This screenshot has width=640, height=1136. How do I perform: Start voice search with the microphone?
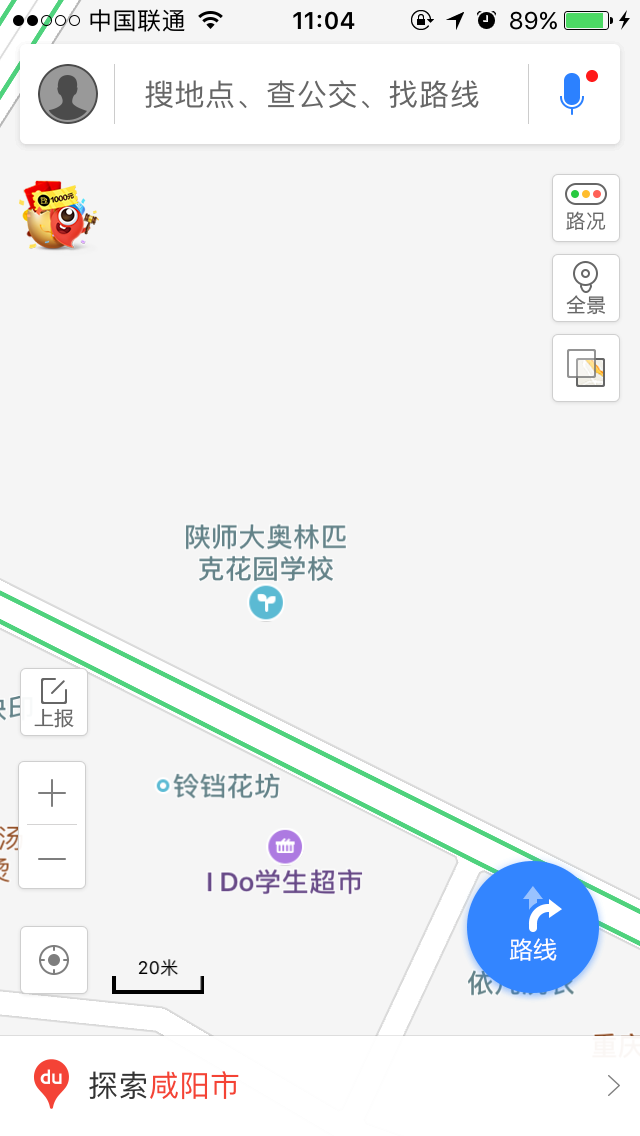pyautogui.click(x=572, y=94)
